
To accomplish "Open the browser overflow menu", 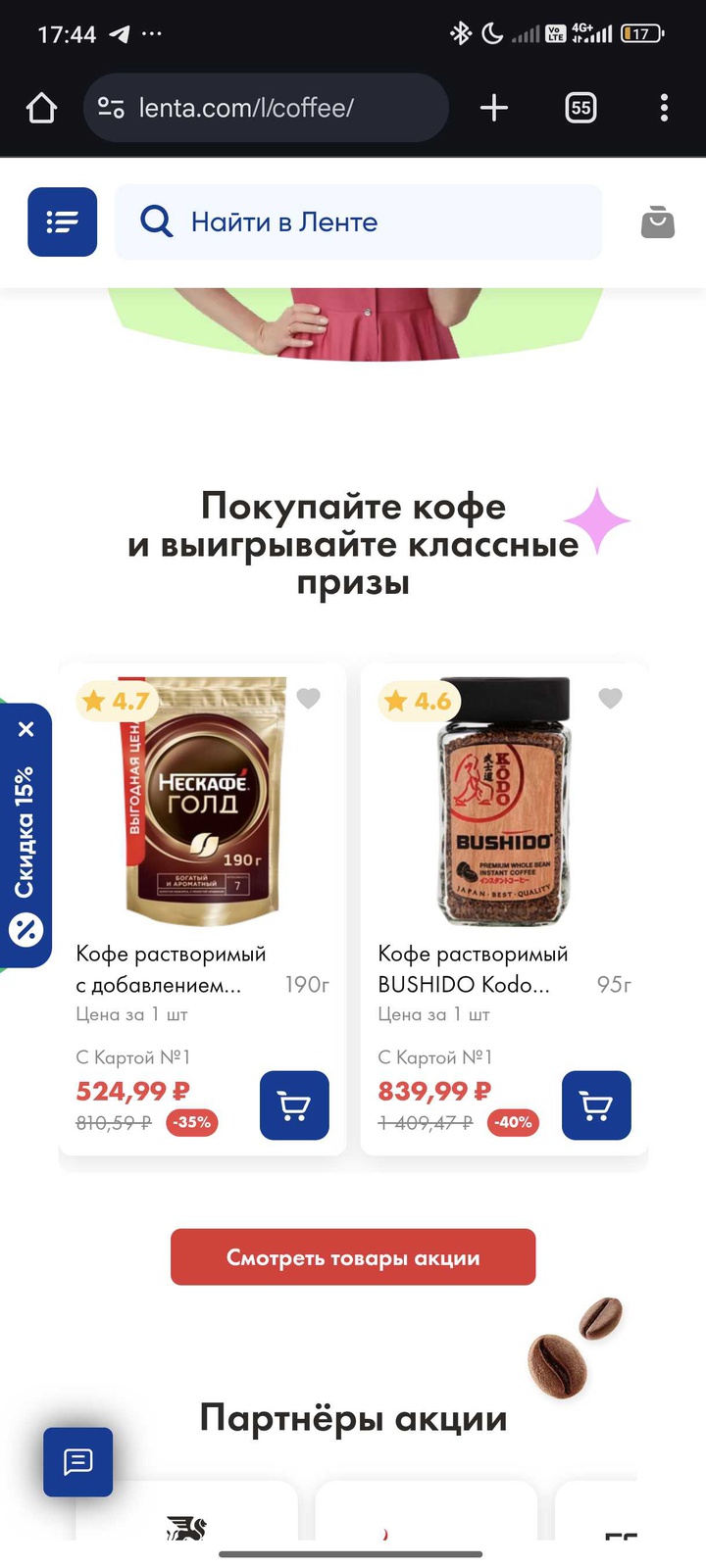I will pos(664,108).
